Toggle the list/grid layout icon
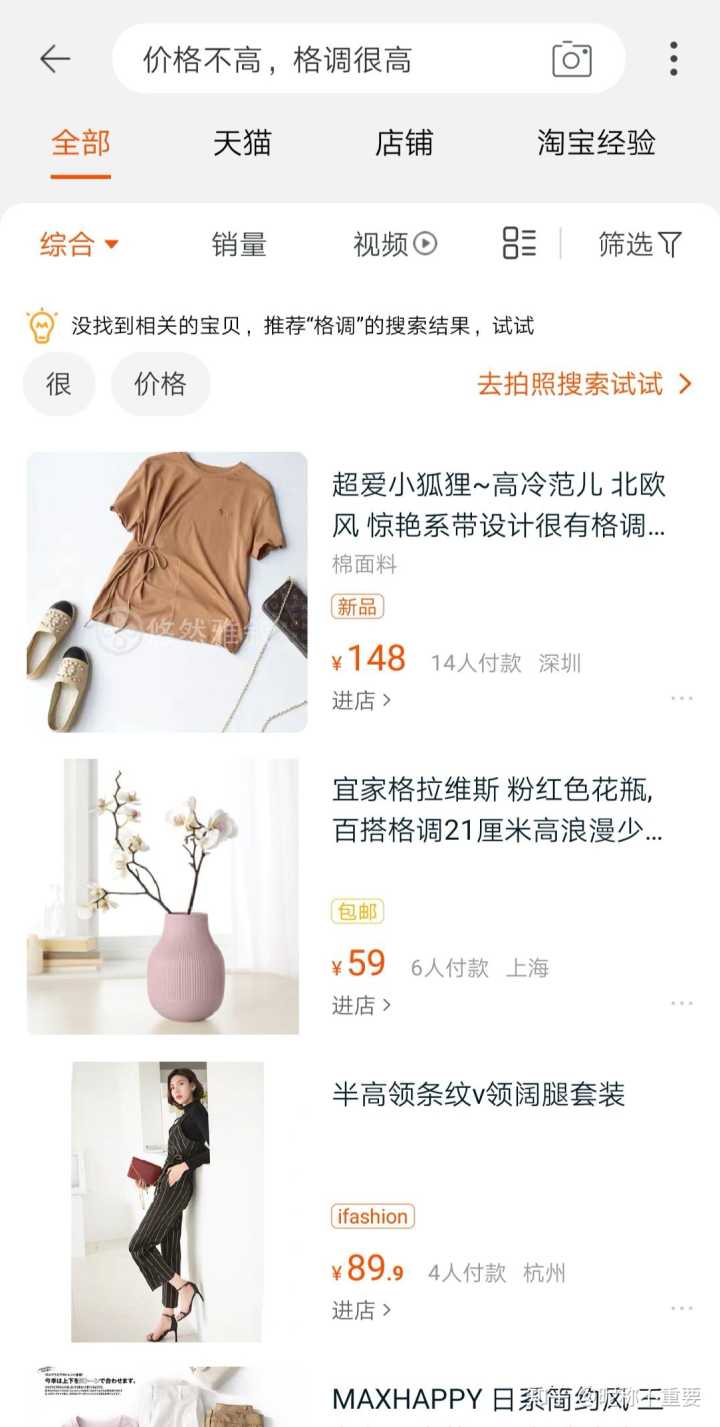The width and height of the screenshot is (720, 1427). [x=519, y=243]
